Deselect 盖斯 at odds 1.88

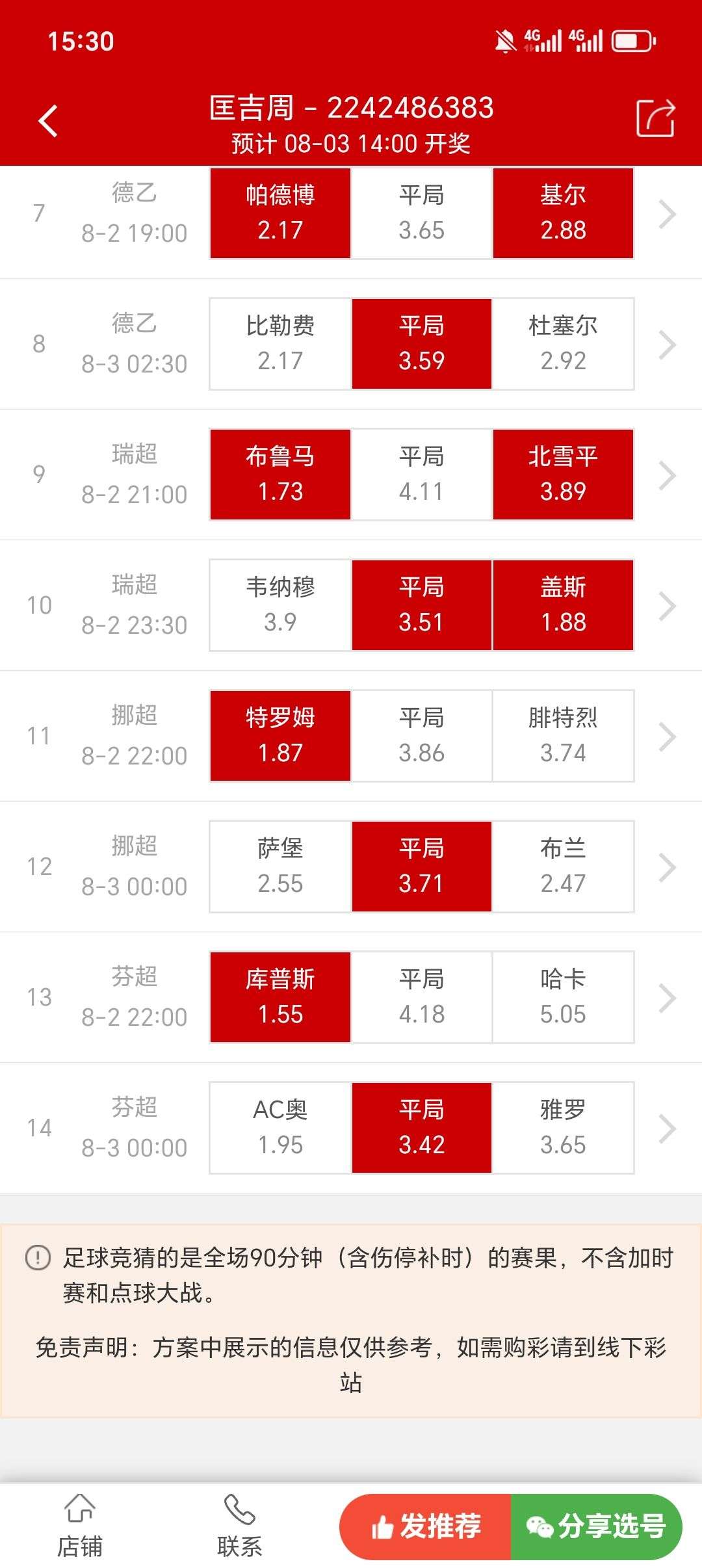tap(563, 605)
